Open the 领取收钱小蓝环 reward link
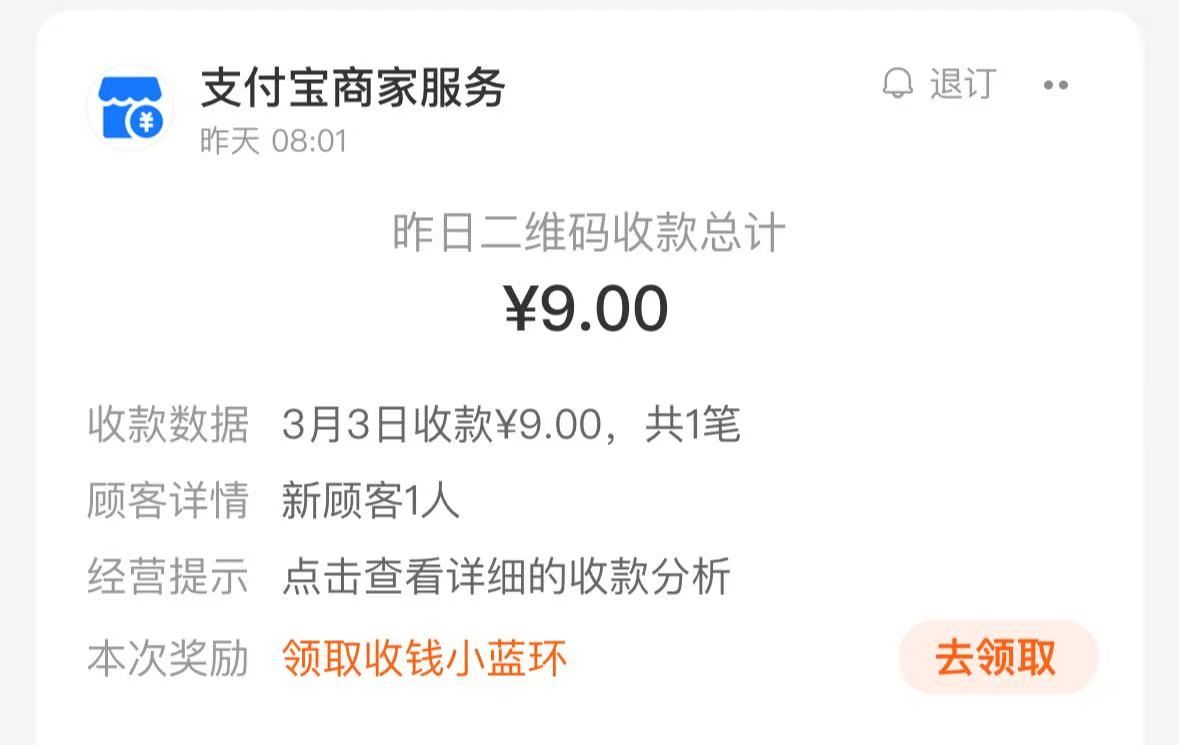This screenshot has width=1179, height=745. (x=424, y=659)
